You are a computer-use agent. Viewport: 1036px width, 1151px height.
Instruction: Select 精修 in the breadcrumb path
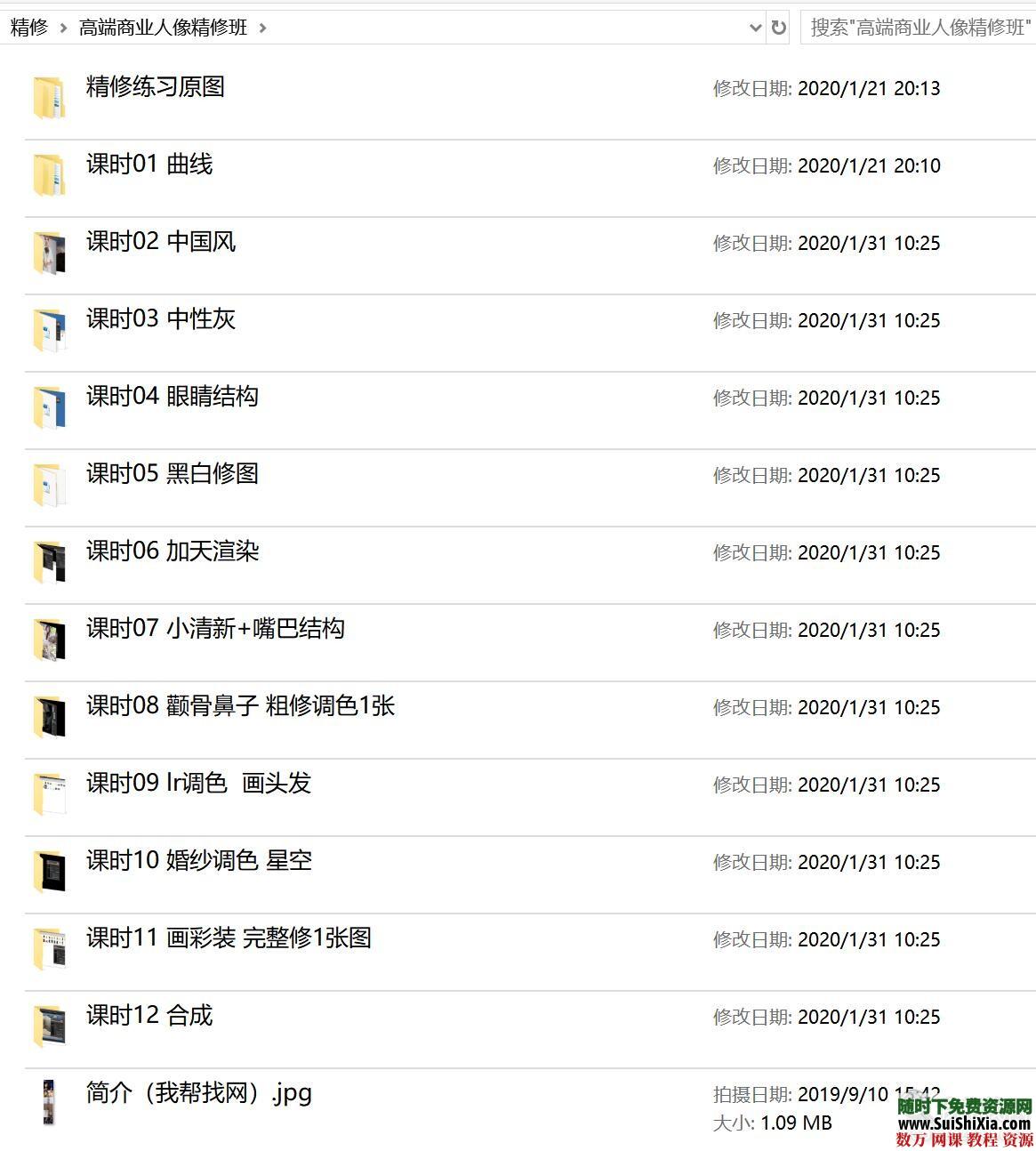(x=26, y=28)
